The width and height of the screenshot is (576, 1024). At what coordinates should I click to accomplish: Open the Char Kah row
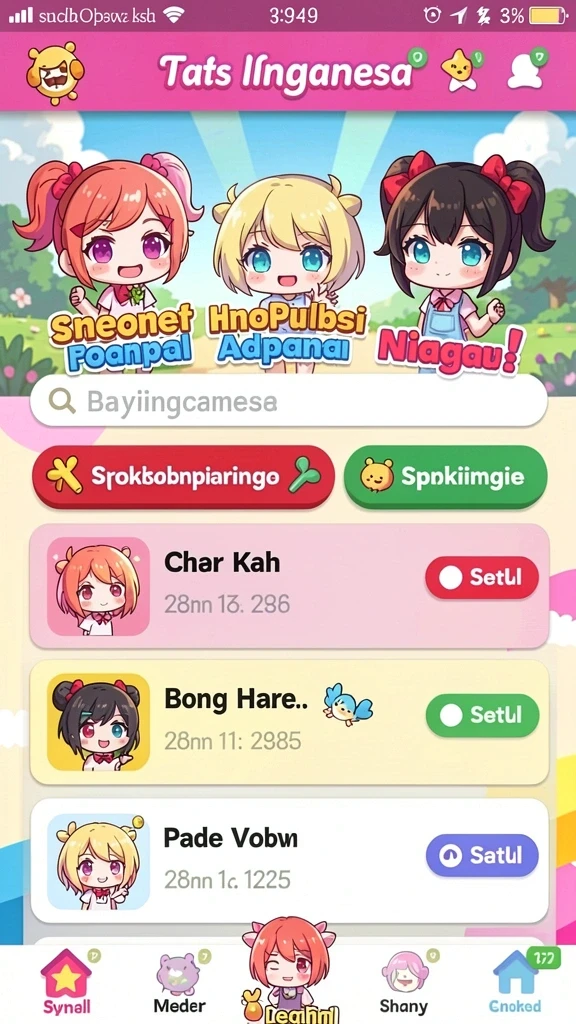(289, 586)
